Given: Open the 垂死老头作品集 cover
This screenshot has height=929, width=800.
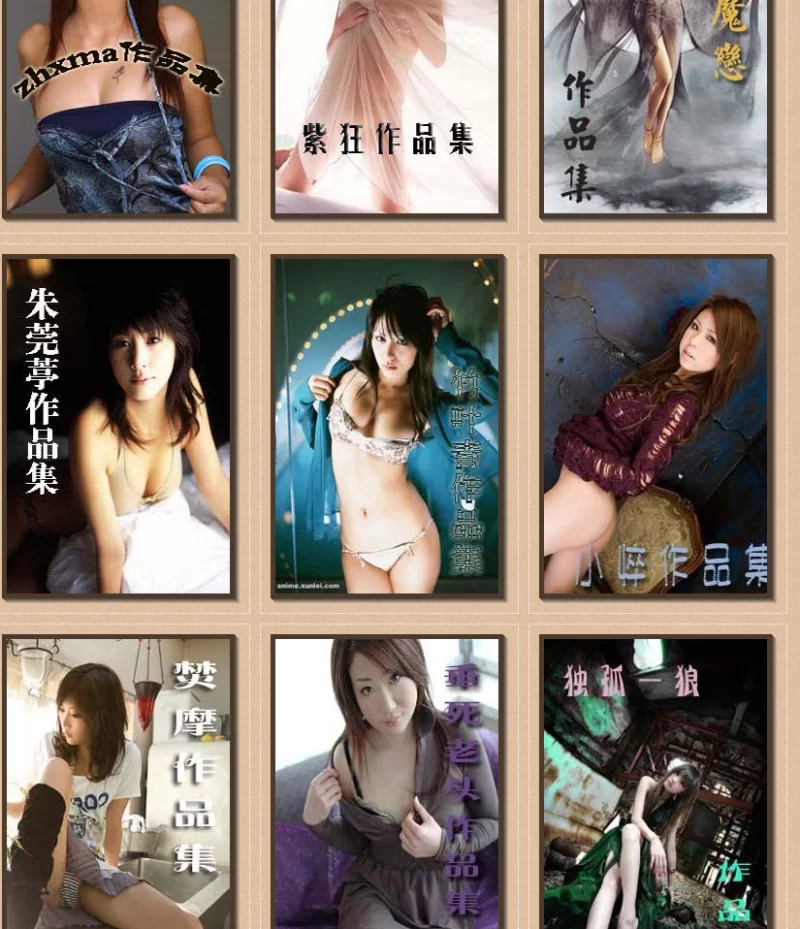Looking at the screenshot, I should tap(386, 782).
